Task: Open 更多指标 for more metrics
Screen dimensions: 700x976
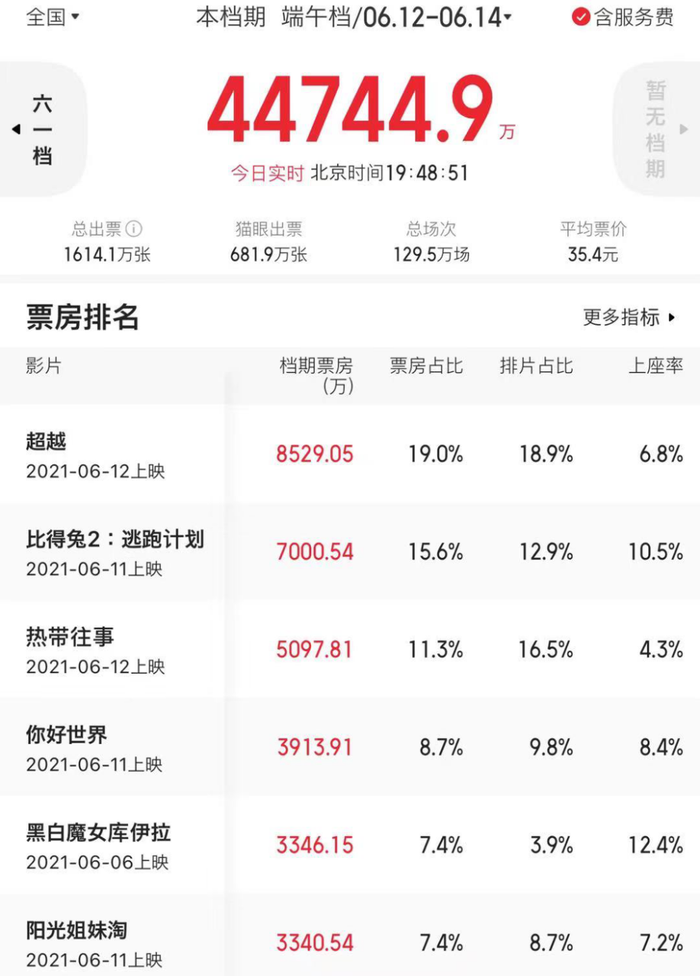Action: (630, 318)
